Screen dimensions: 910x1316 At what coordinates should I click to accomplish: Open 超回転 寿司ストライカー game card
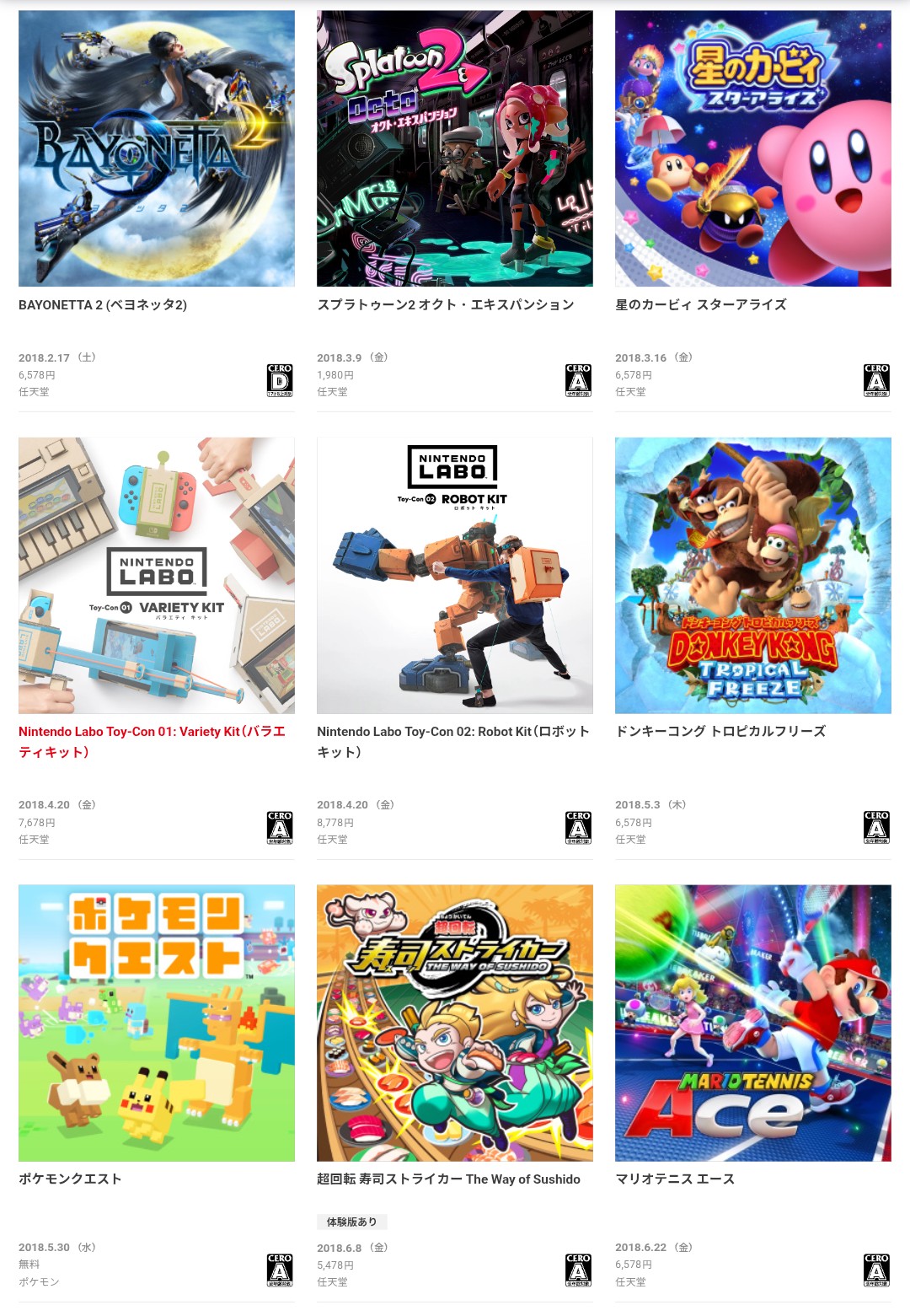455,1023
